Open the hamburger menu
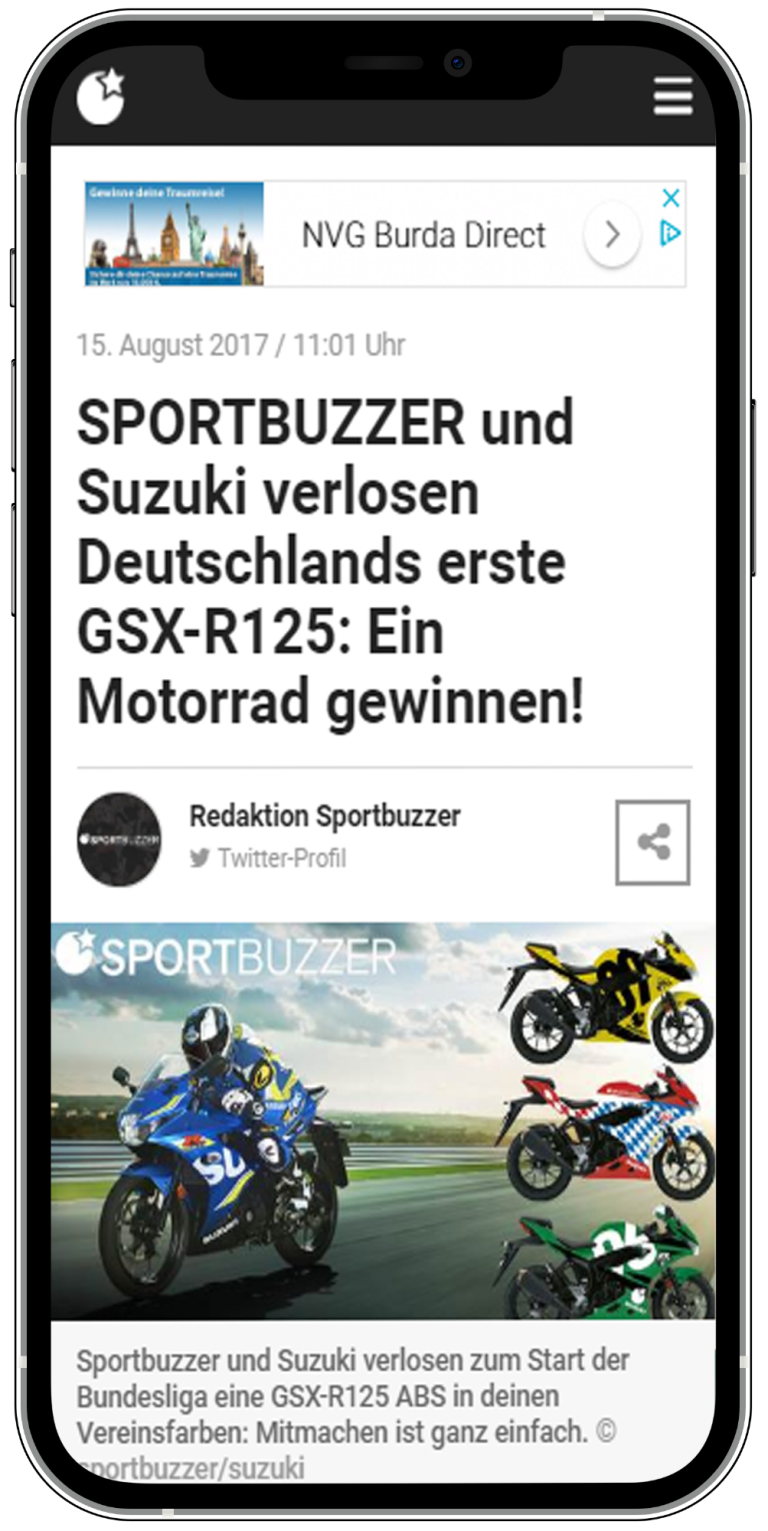 [673, 97]
